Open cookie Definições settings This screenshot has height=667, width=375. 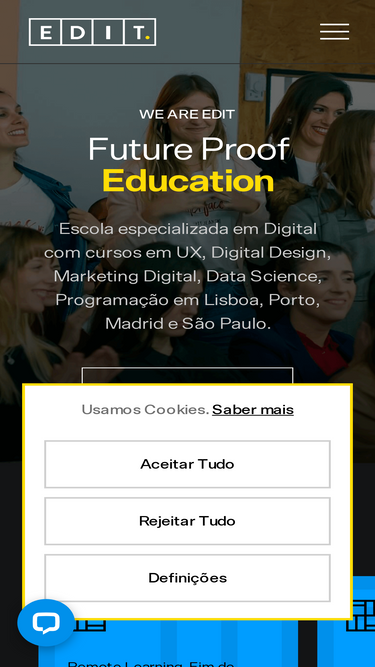click(x=188, y=578)
